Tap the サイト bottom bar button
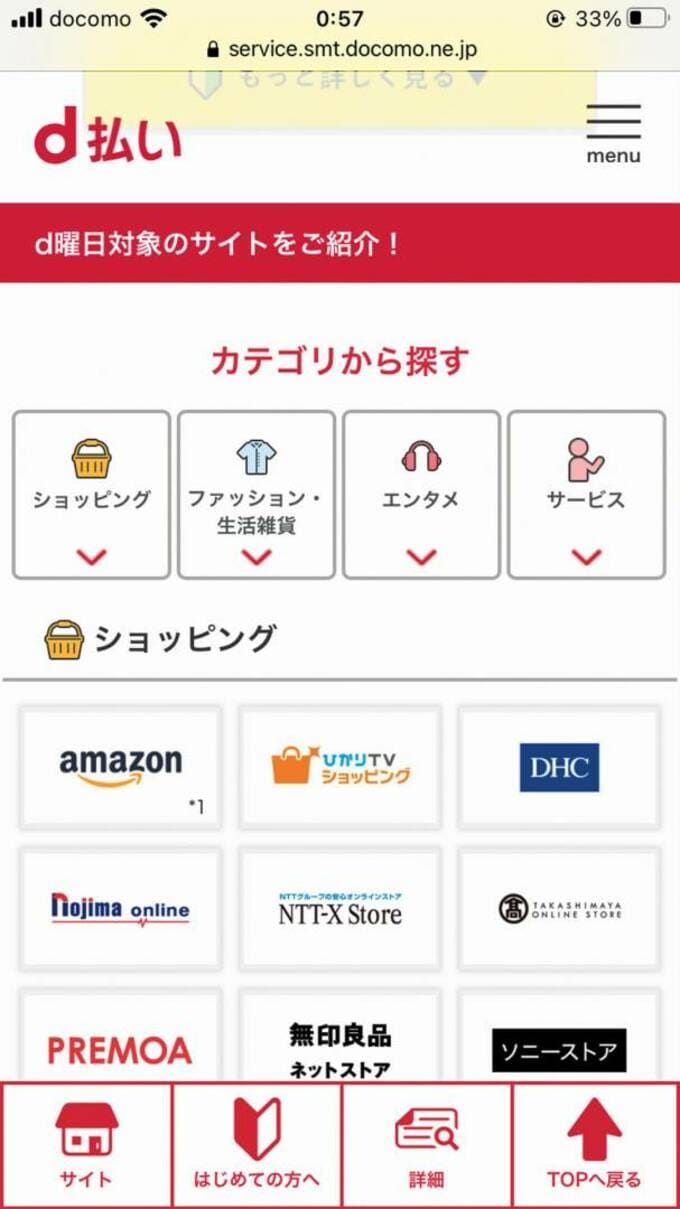The width and height of the screenshot is (680, 1209). pyautogui.click(x=87, y=1146)
